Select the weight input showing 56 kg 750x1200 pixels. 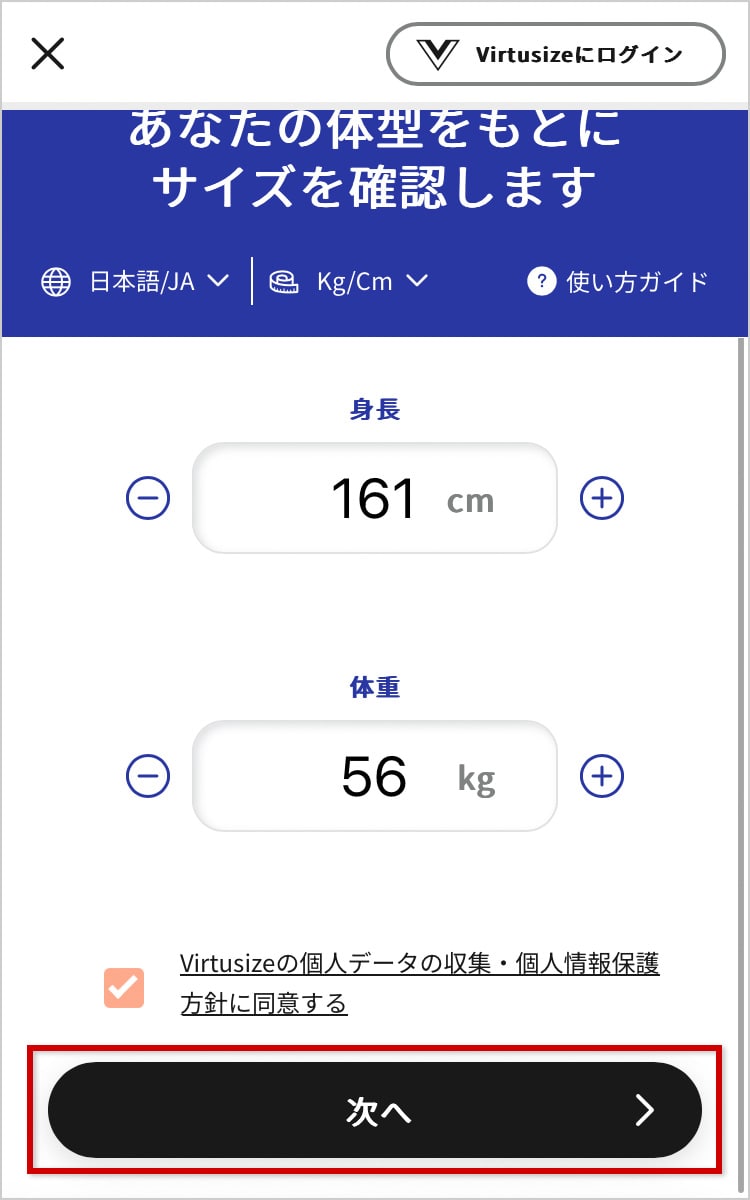coord(375,777)
